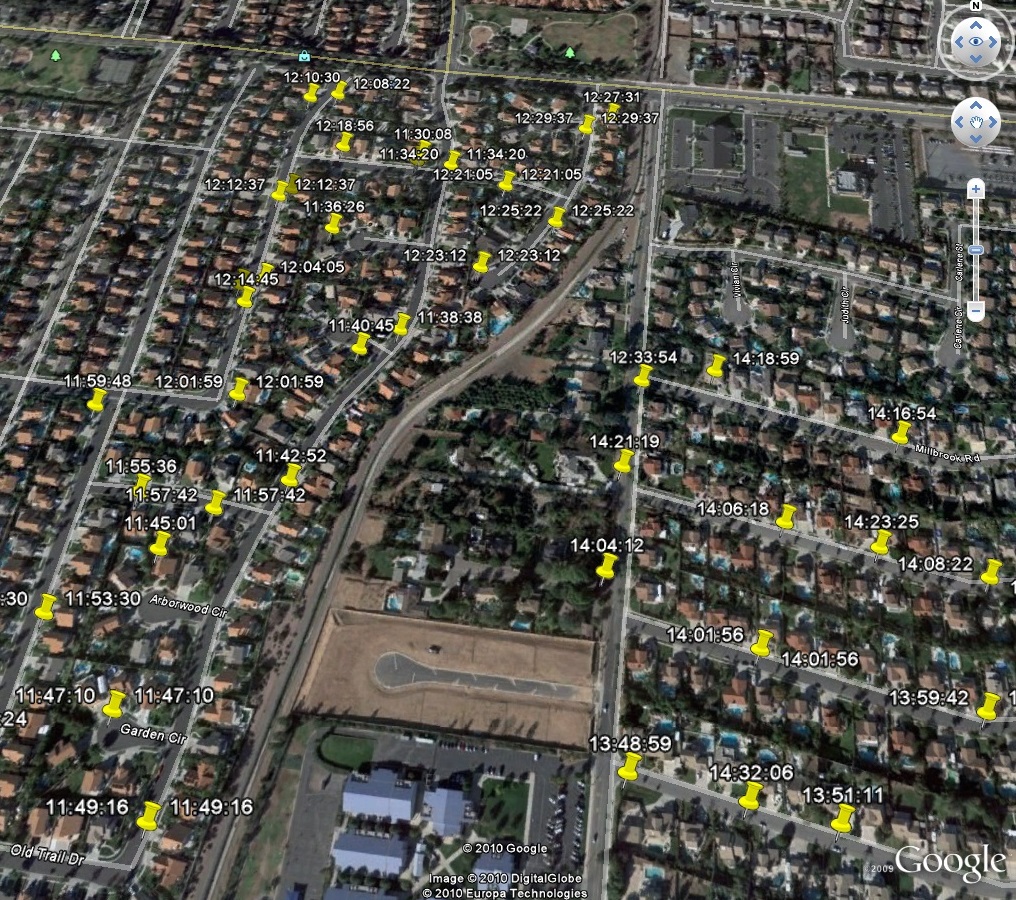Select the 12:18:56 placemark pin
Image resolution: width=1016 pixels, height=900 pixels.
(x=344, y=142)
